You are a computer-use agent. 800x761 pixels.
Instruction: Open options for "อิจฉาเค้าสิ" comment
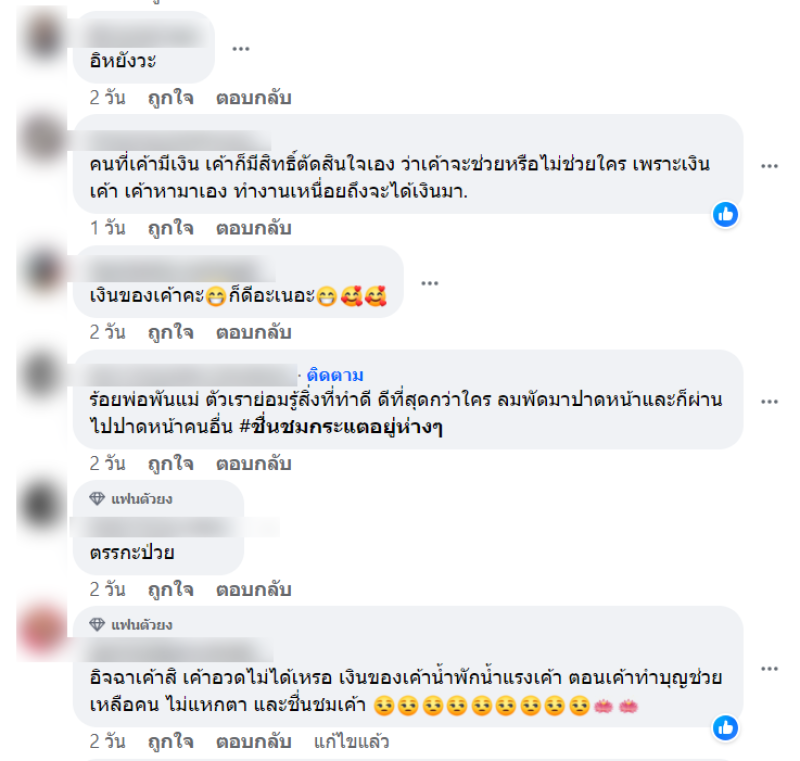click(x=768, y=667)
